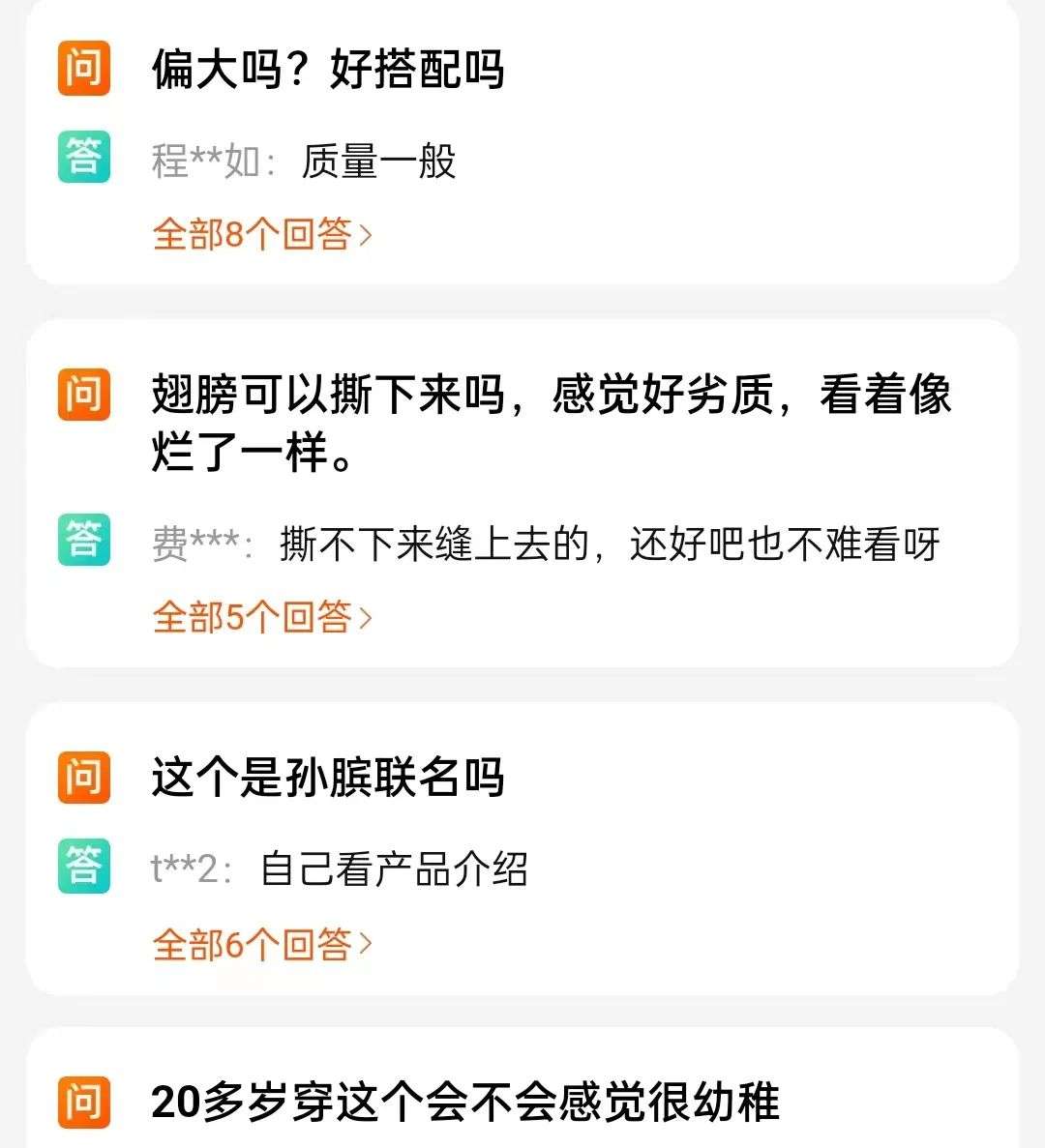1045x1148 pixels.
Task: Open the question 20多岁穿这个会不会感觉很幼稚
Action: coord(464,1102)
